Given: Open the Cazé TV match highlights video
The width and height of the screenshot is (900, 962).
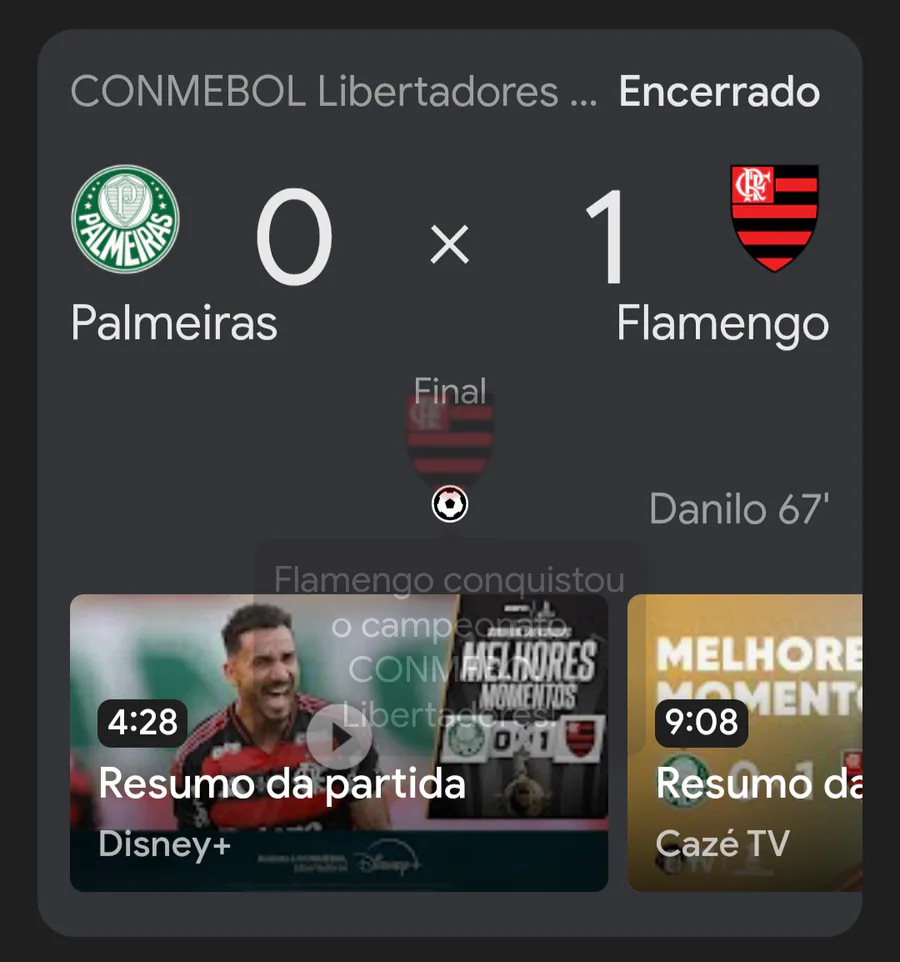Looking at the screenshot, I should pyautogui.click(x=745, y=742).
